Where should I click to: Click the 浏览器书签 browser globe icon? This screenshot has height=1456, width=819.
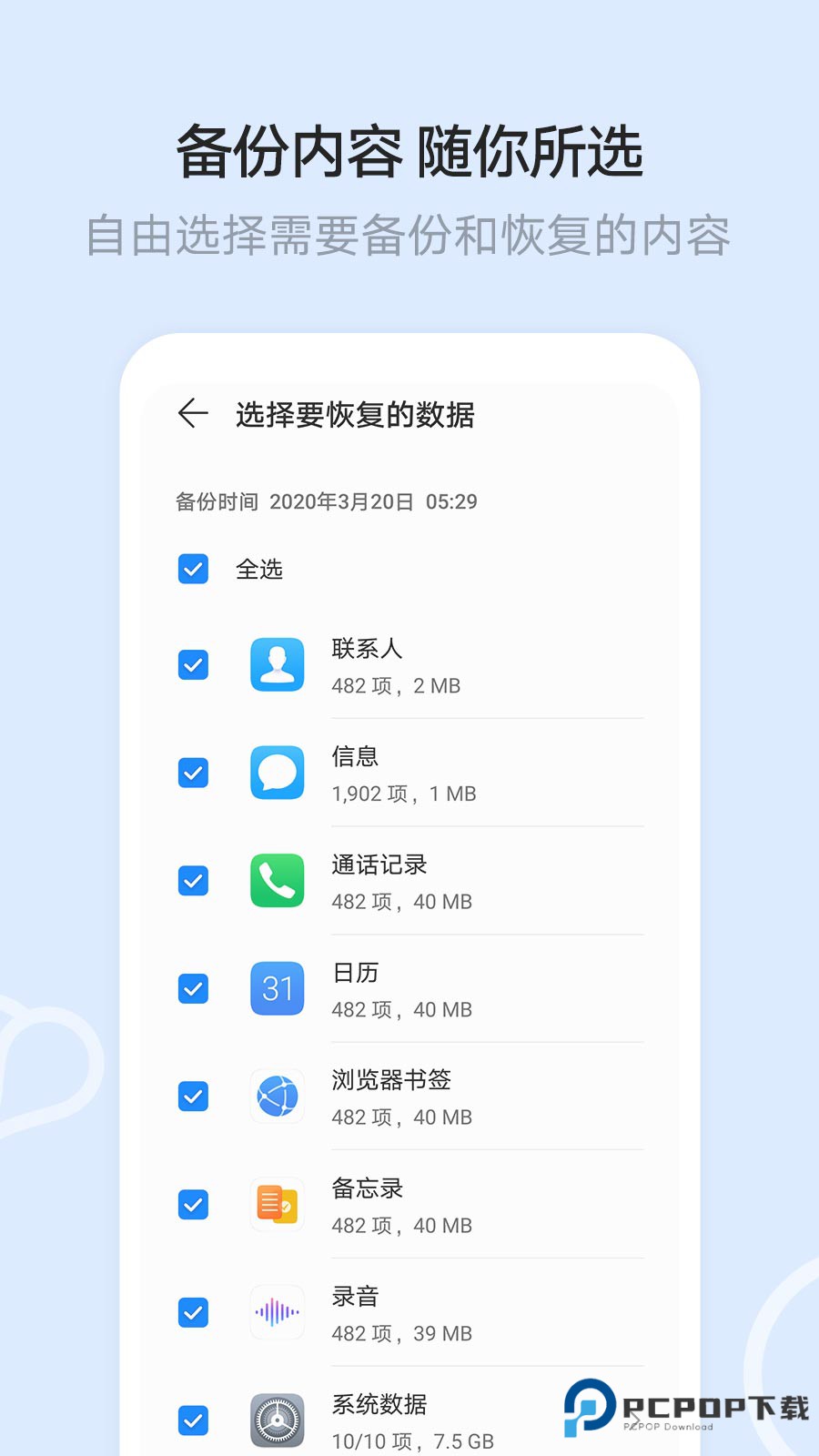click(x=277, y=1097)
